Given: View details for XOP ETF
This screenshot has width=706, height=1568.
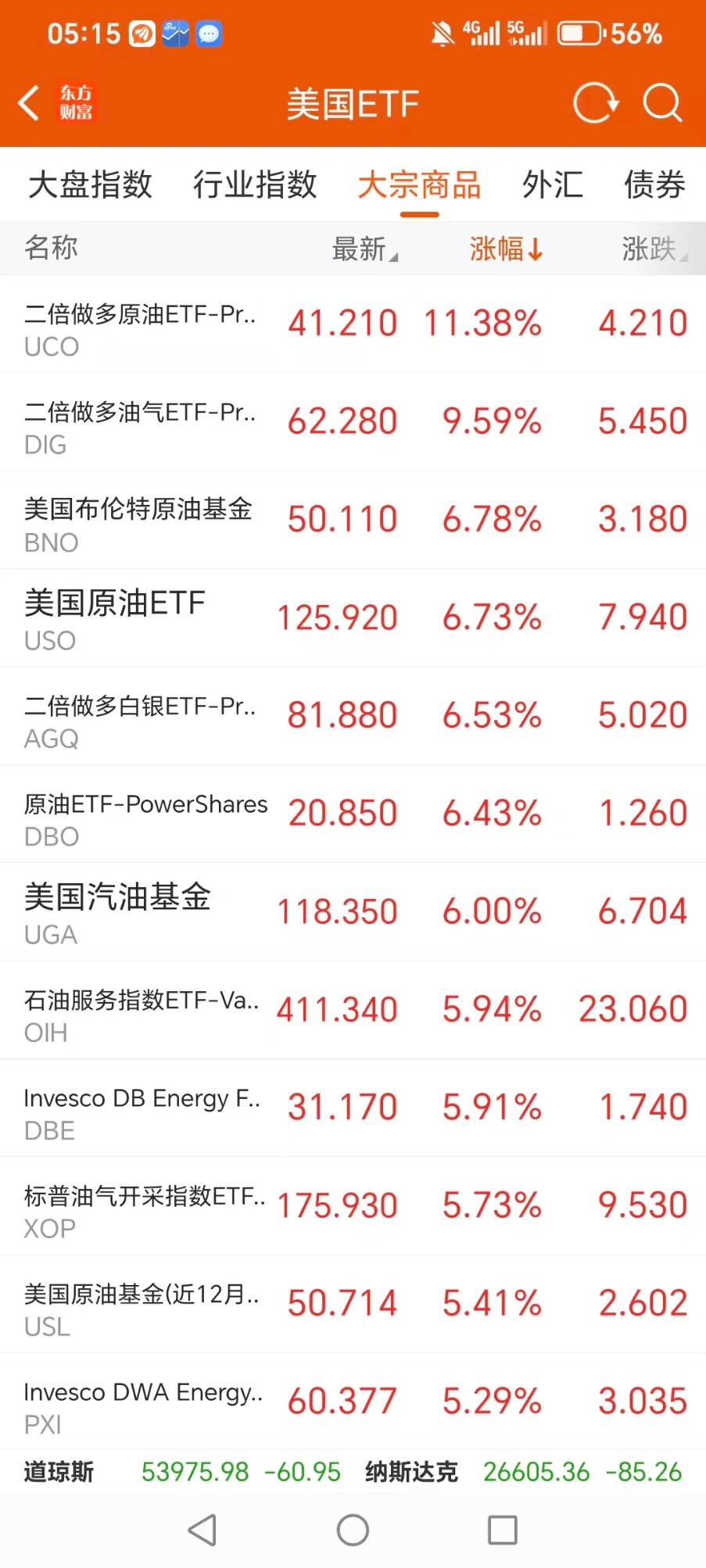Looking at the screenshot, I should point(353,1207).
